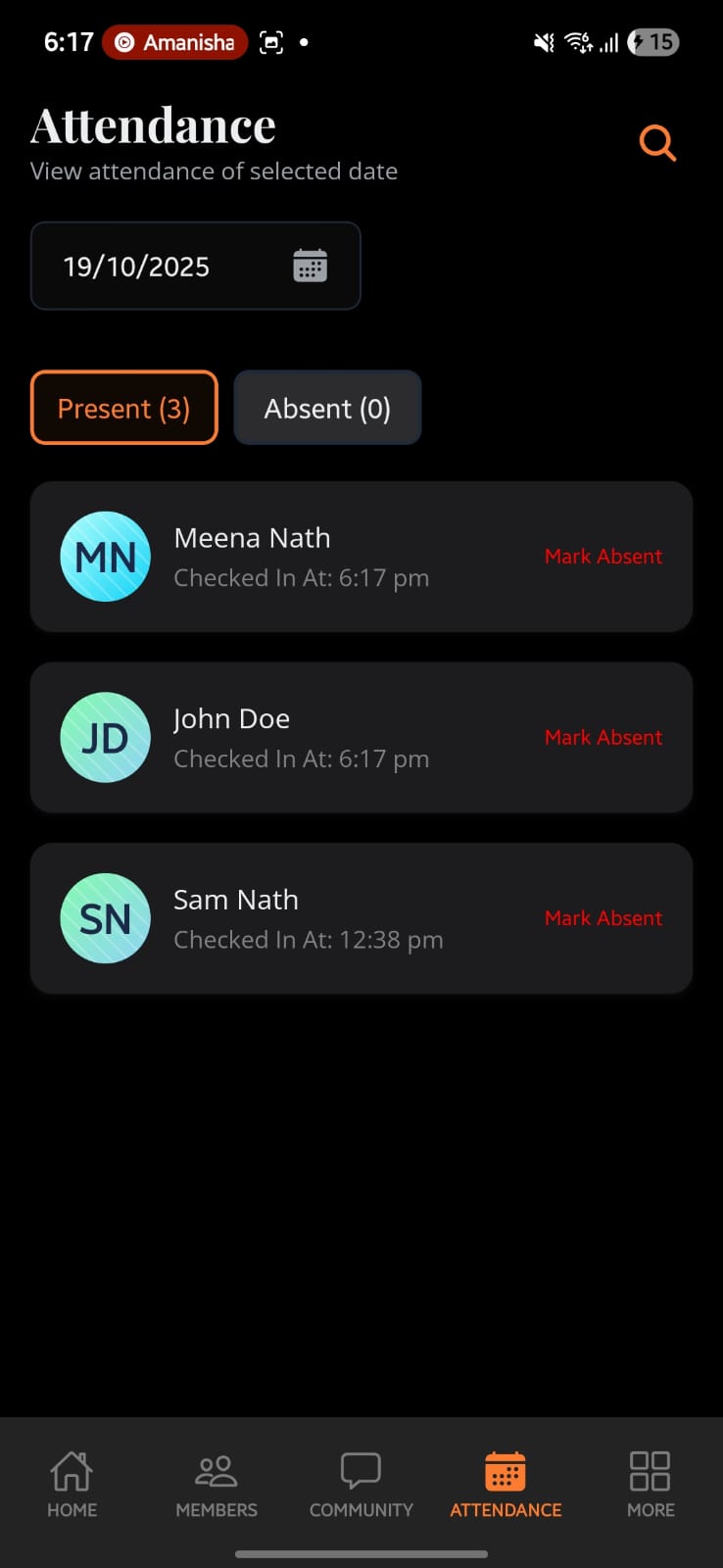Go to the Home tab

(72, 1485)
